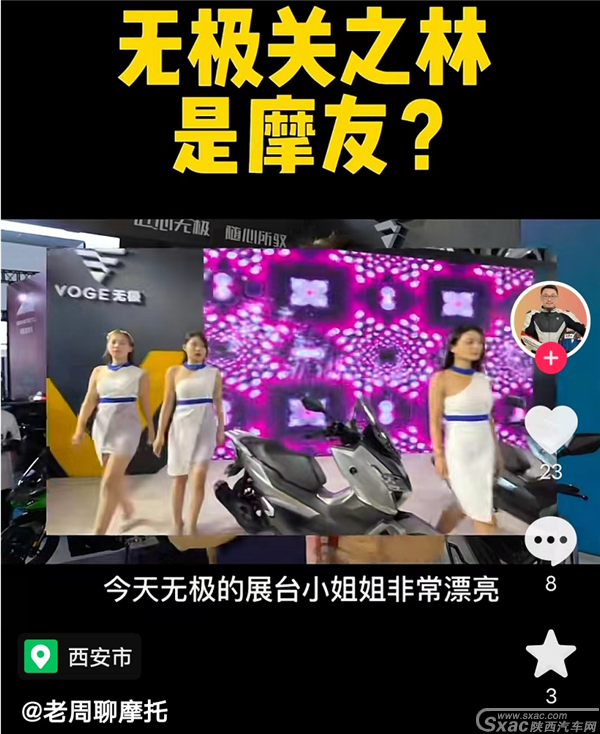This screenshot has height=734, width=600.
Task: Open @老周聊摩托 profile from the username
Action: pyautogui.click(x=95, y=712)
